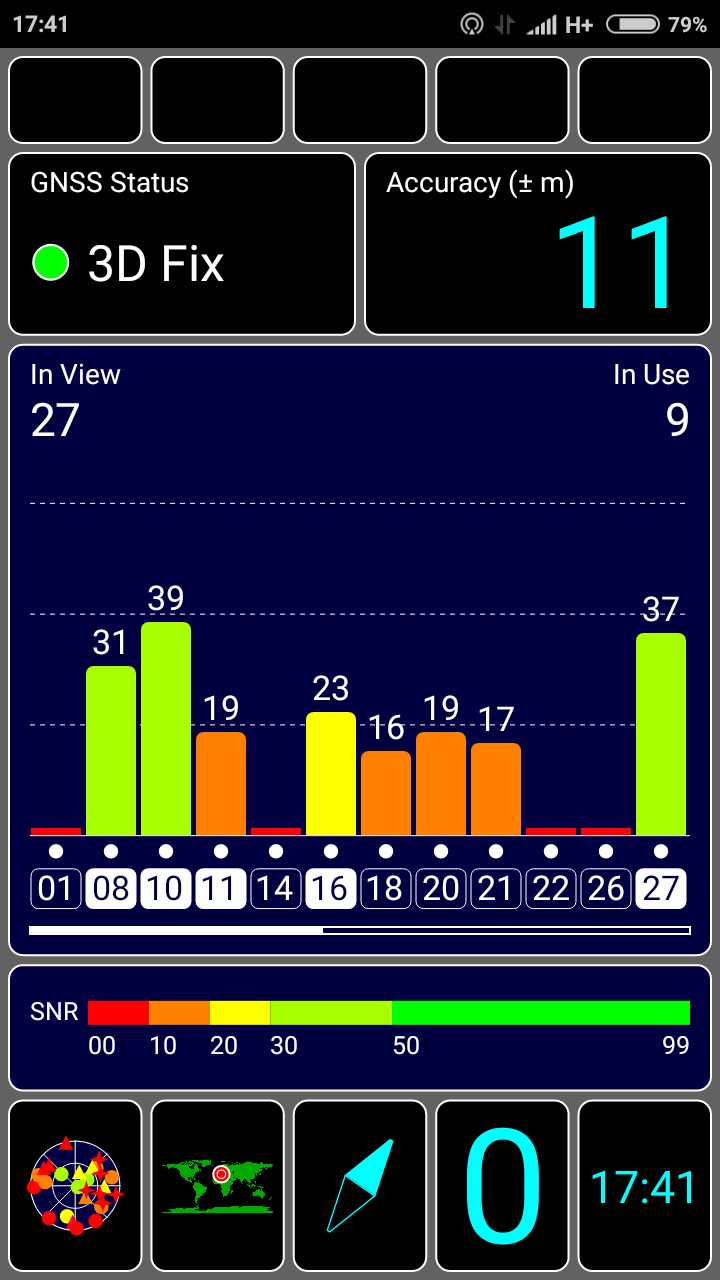Select satellite number 01
This screenshot has height=1280, width=720.
coord(56,888)
